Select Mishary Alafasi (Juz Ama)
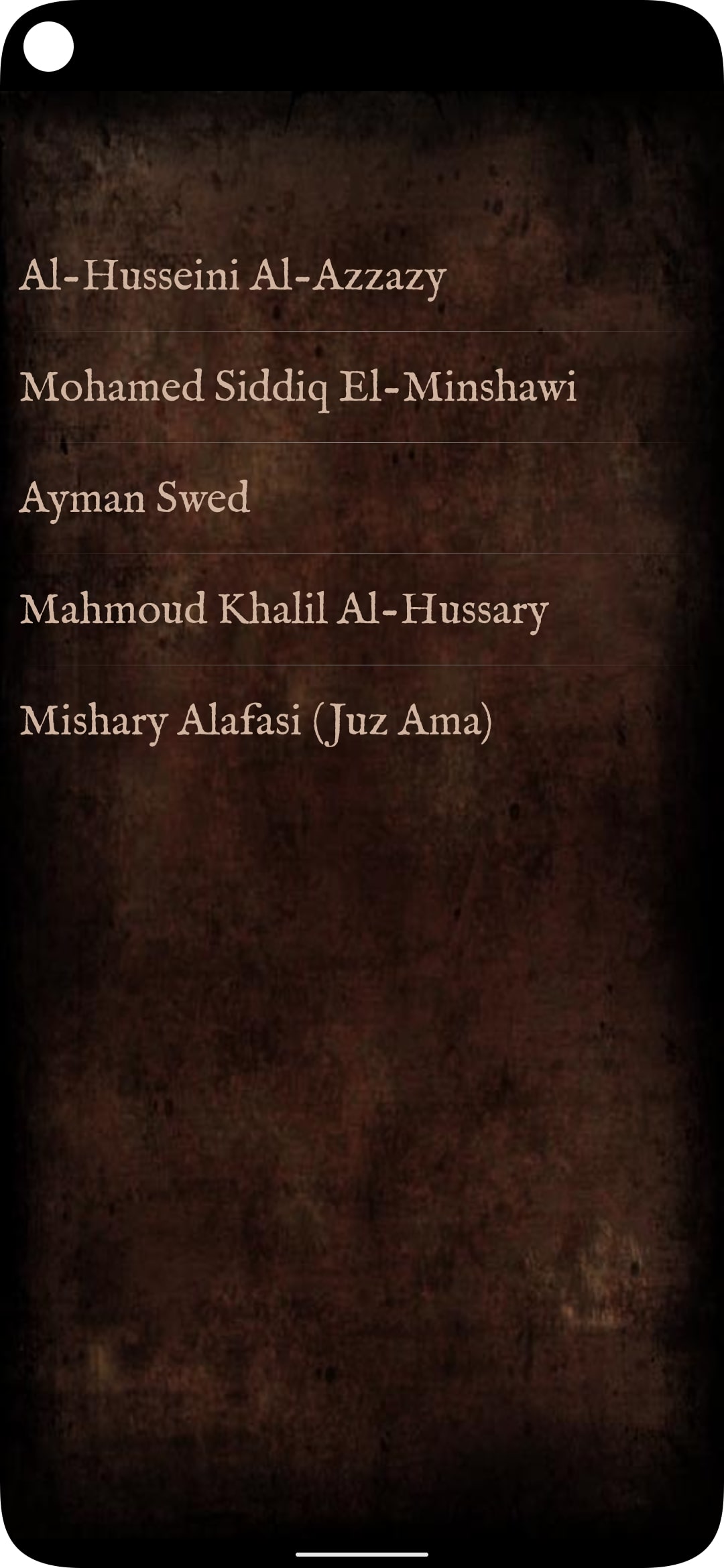Viewport: 724px width, 1568px height. click(x=256, y=721)
